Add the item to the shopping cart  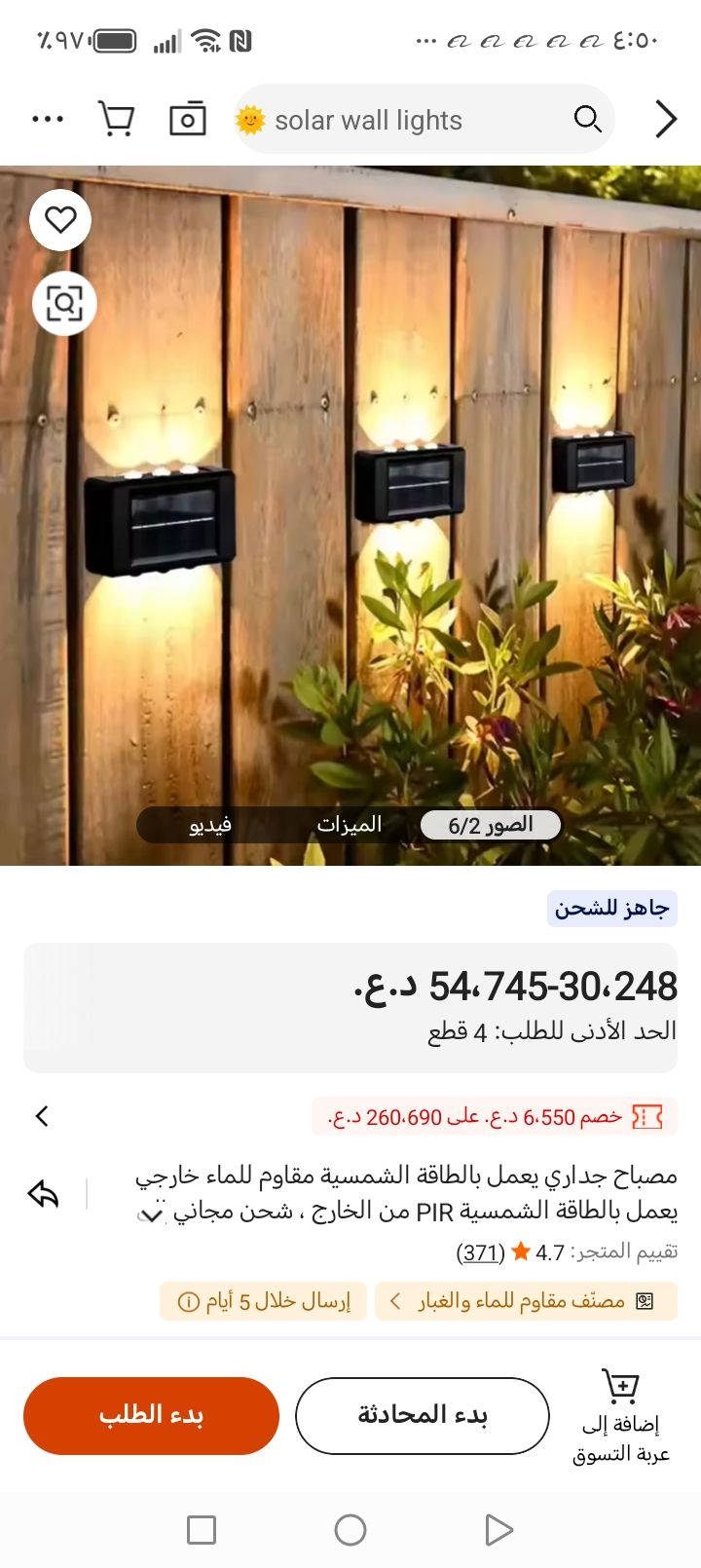620,1416
